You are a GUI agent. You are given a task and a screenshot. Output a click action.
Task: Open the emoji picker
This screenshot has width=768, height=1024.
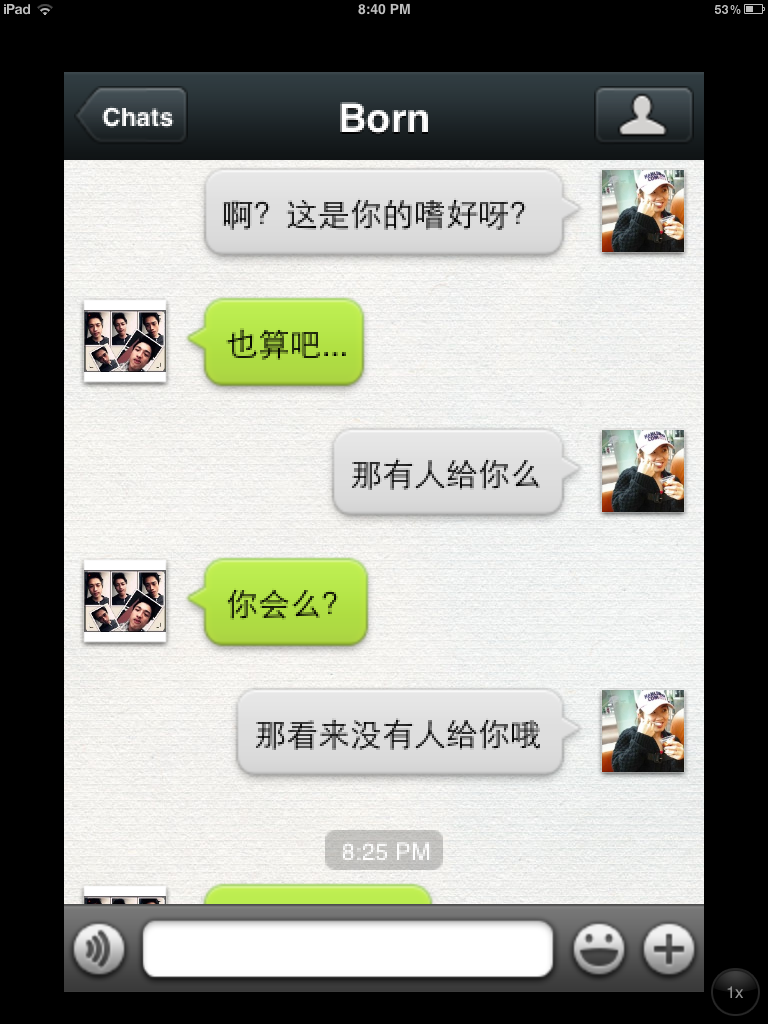(598, 949)
